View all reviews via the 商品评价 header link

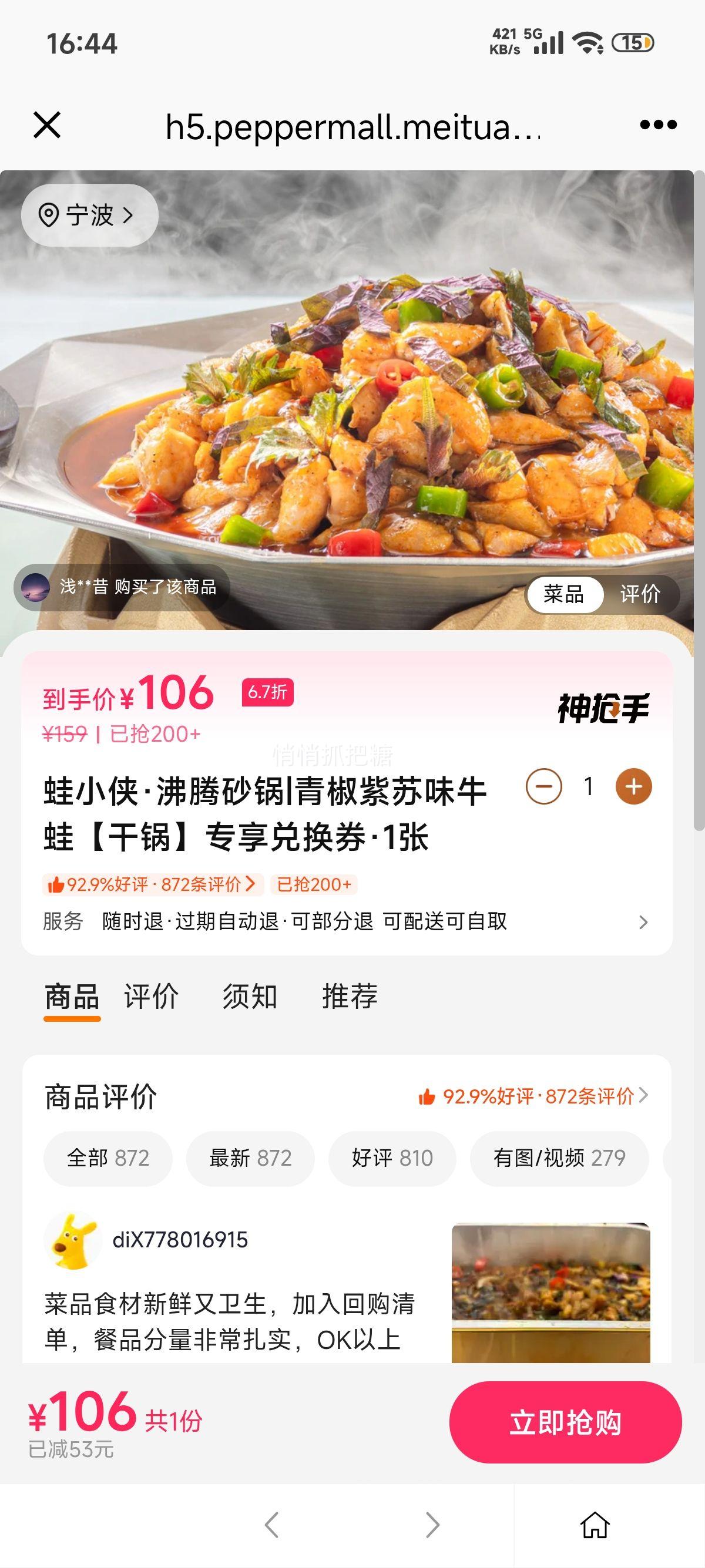pyautogui.click(x=533, y=1096)
